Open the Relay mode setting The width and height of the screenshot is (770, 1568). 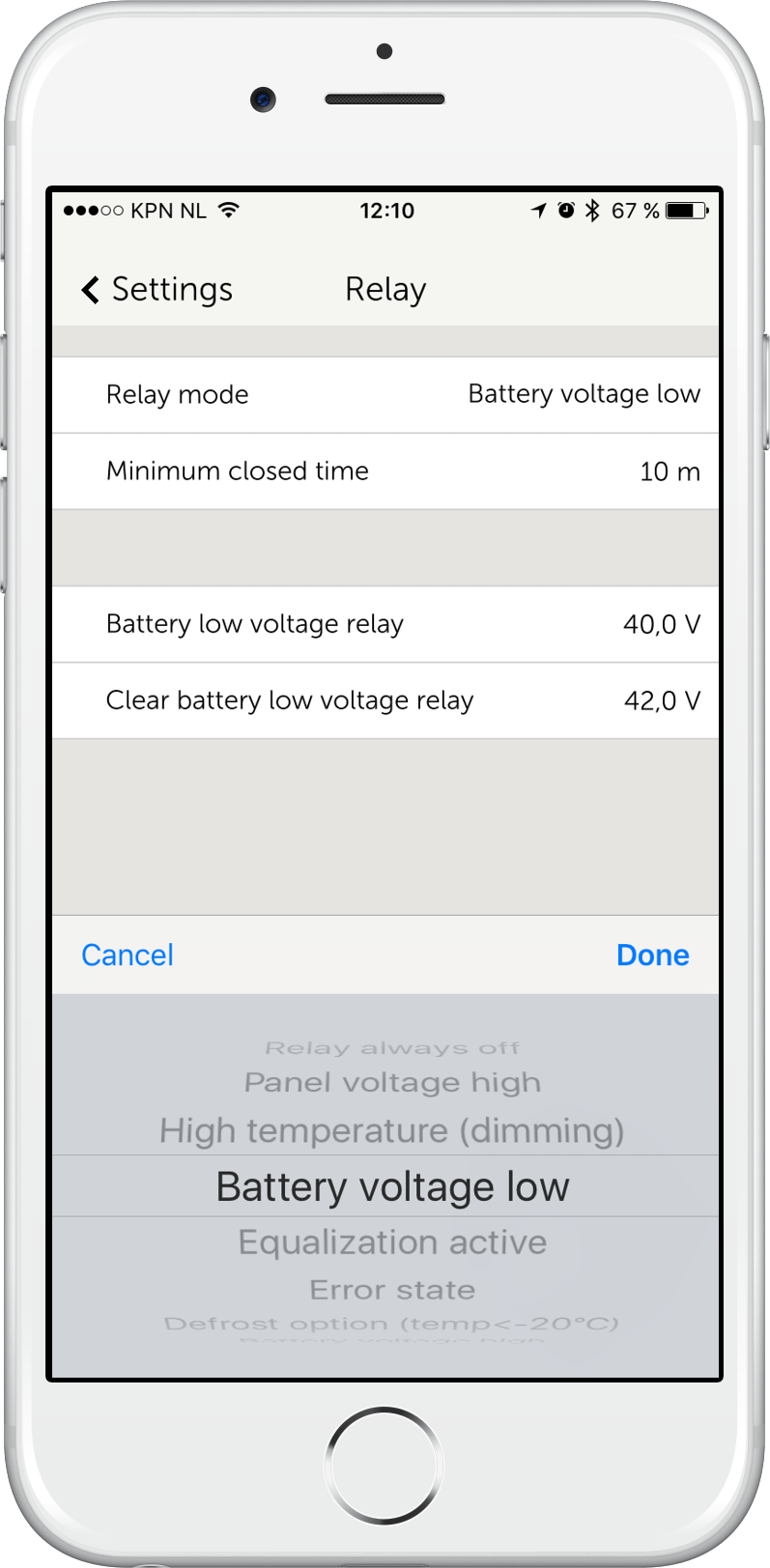point(385,394)
